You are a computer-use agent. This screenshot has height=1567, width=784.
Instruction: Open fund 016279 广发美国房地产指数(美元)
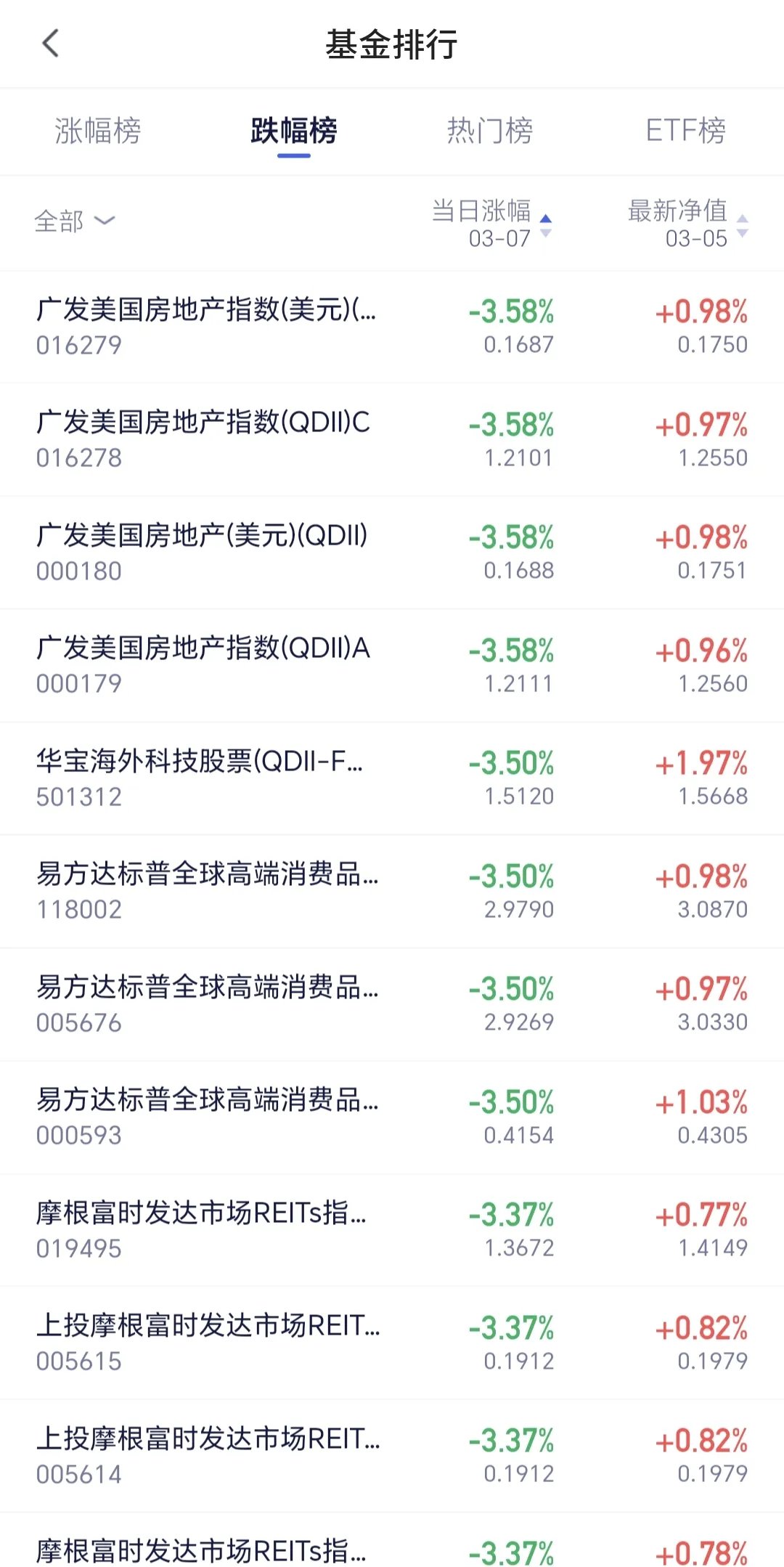290,325
